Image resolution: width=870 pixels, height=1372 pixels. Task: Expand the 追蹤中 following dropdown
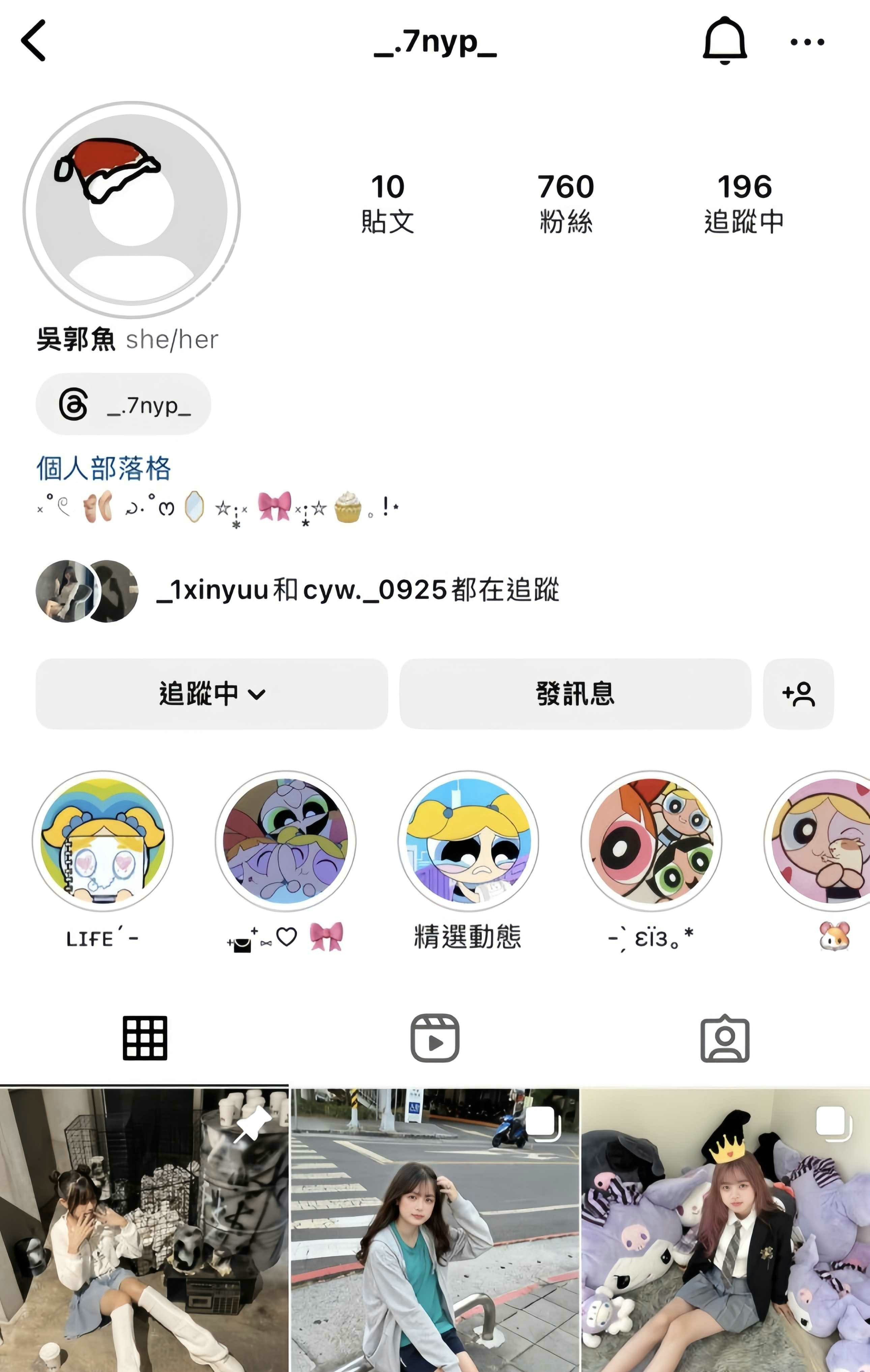tap(211, 693)
